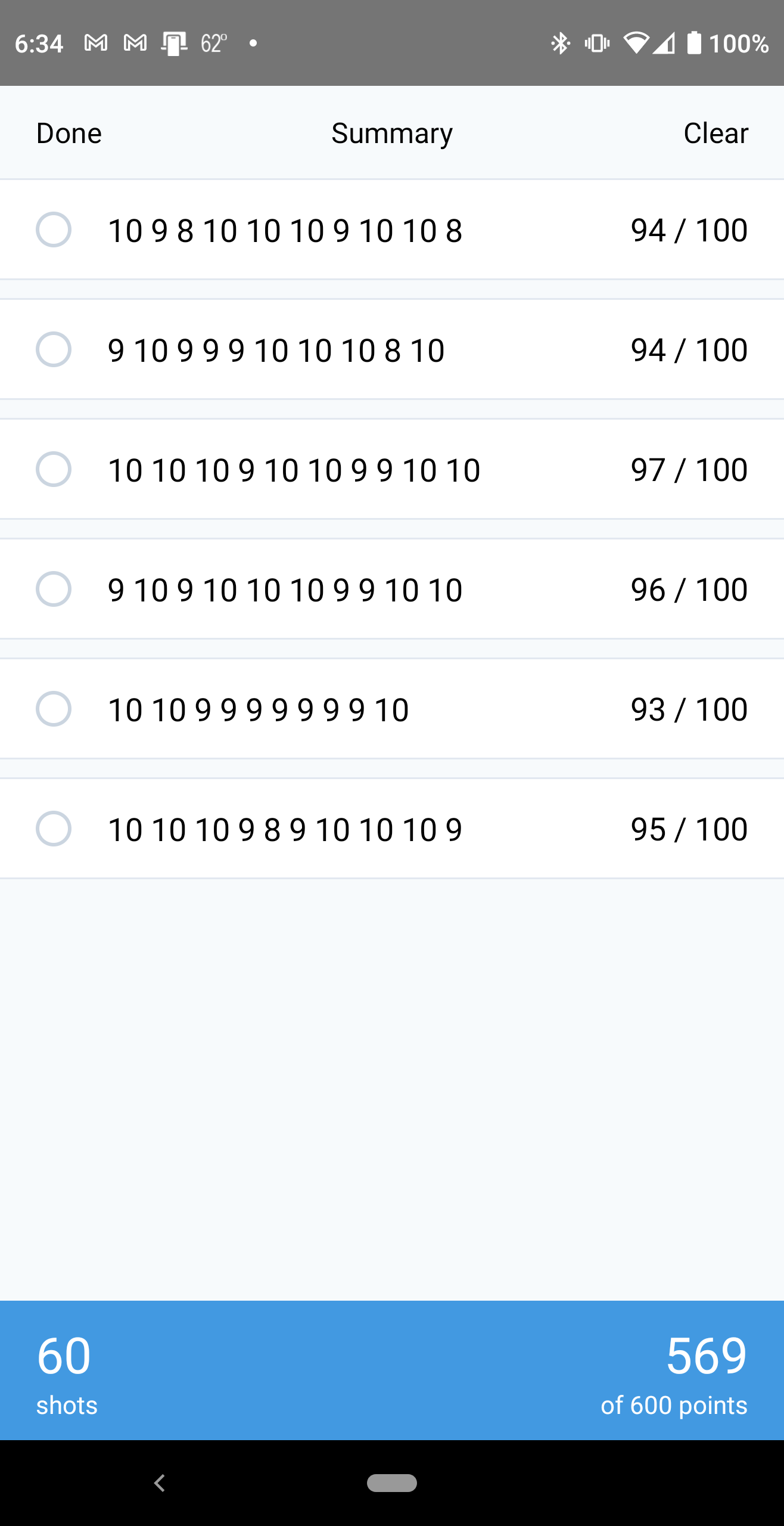
Task: Go back using the system back arrow
Action: coord(159,1483)
